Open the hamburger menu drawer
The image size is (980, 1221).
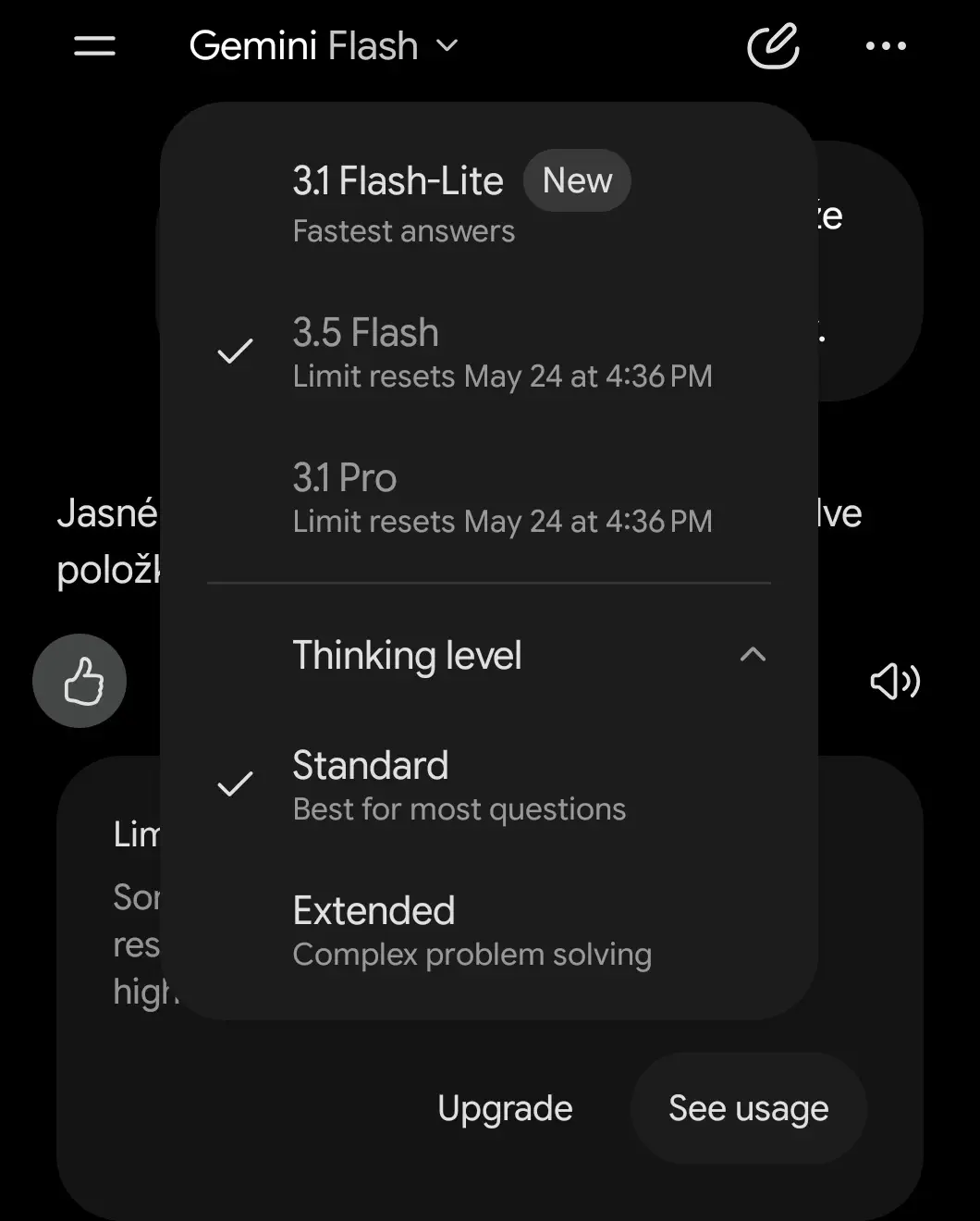tap(94, 45)
